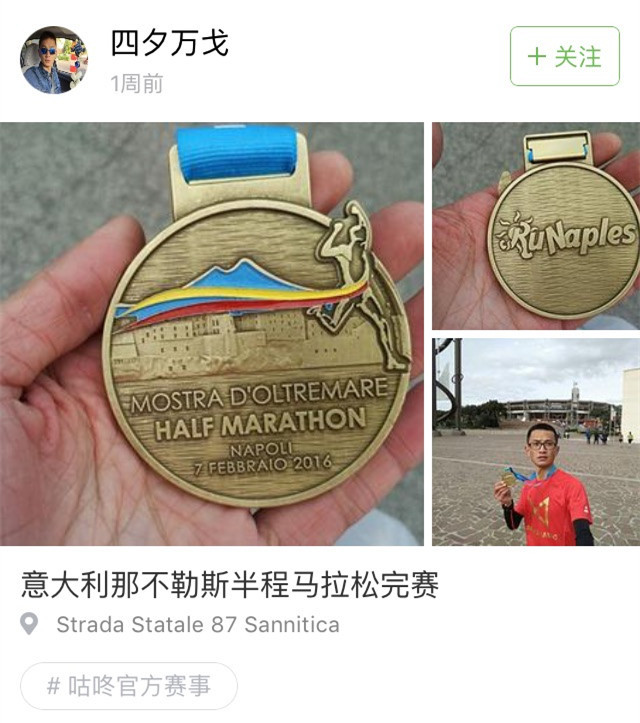Open 四夕万戈's profile avatar
The width and height of the screenshot is (640, 723).
tap(54, 60)
